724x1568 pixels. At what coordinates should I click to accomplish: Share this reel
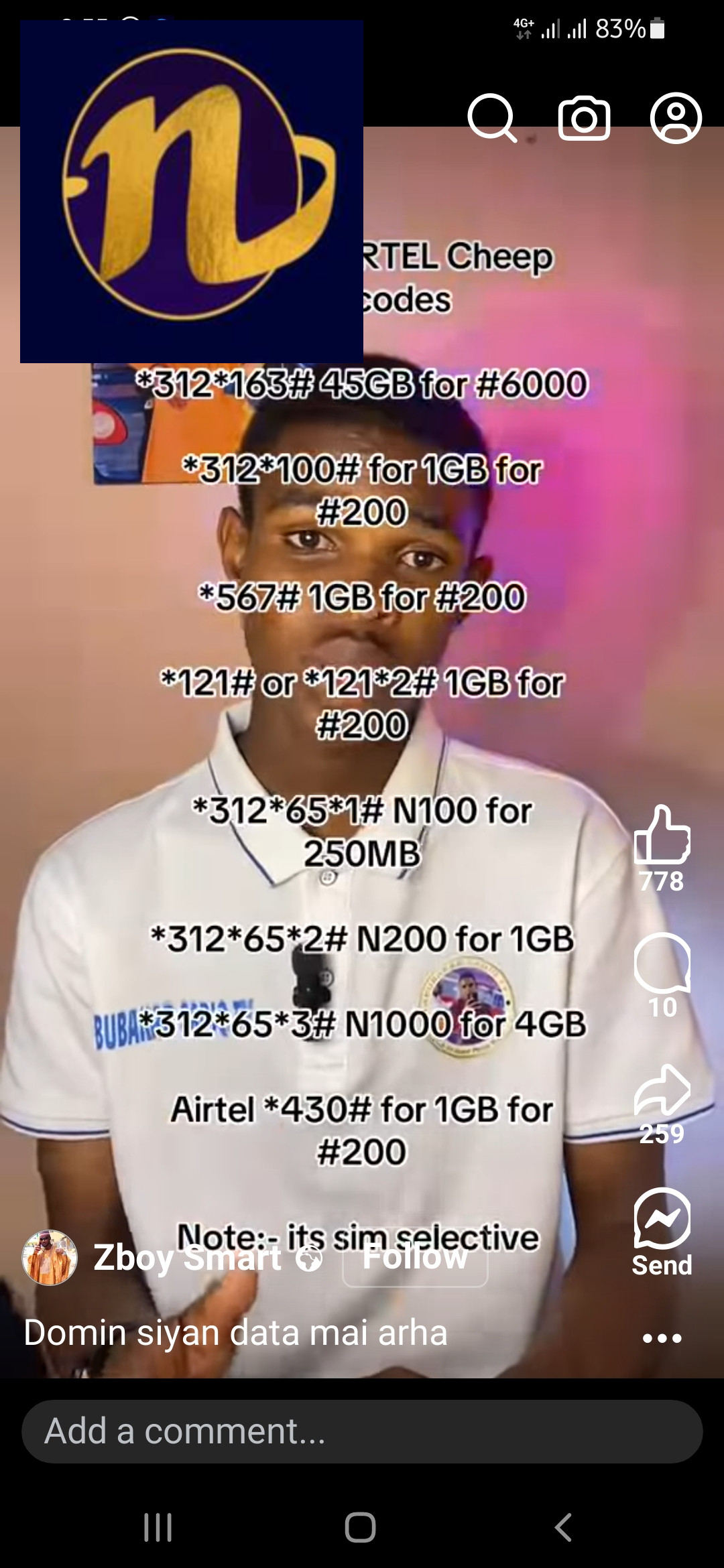(x=662, y=1090)
